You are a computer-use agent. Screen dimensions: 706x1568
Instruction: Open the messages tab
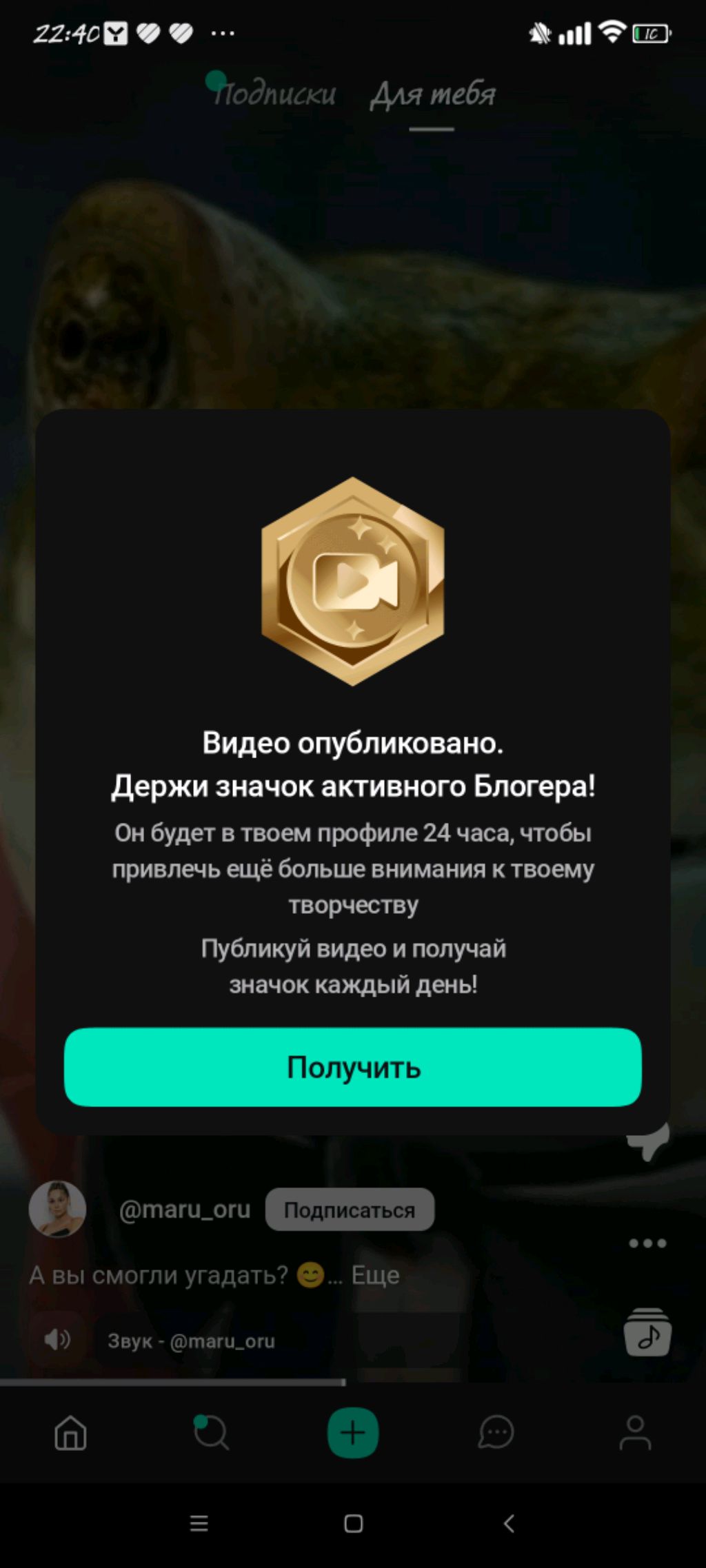(x=495, y=1433)
